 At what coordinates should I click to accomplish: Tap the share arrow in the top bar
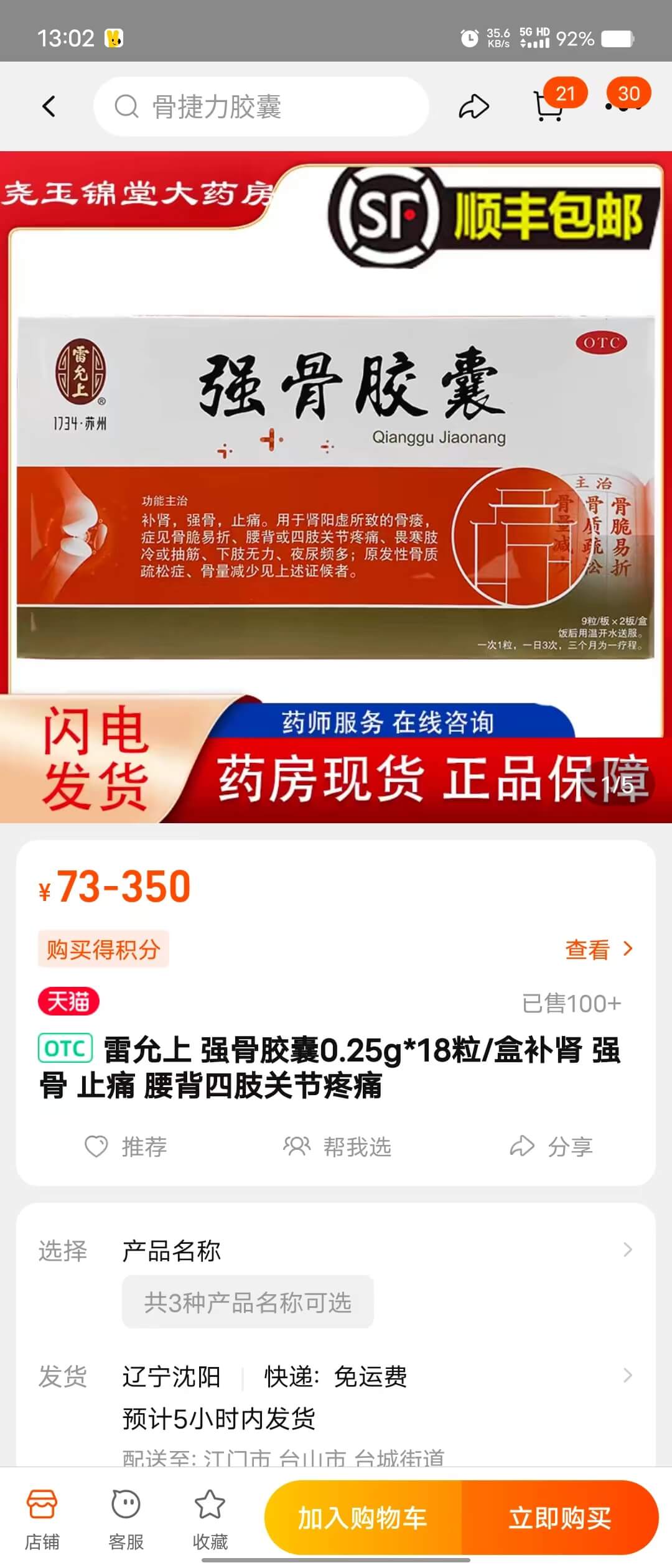474,106
